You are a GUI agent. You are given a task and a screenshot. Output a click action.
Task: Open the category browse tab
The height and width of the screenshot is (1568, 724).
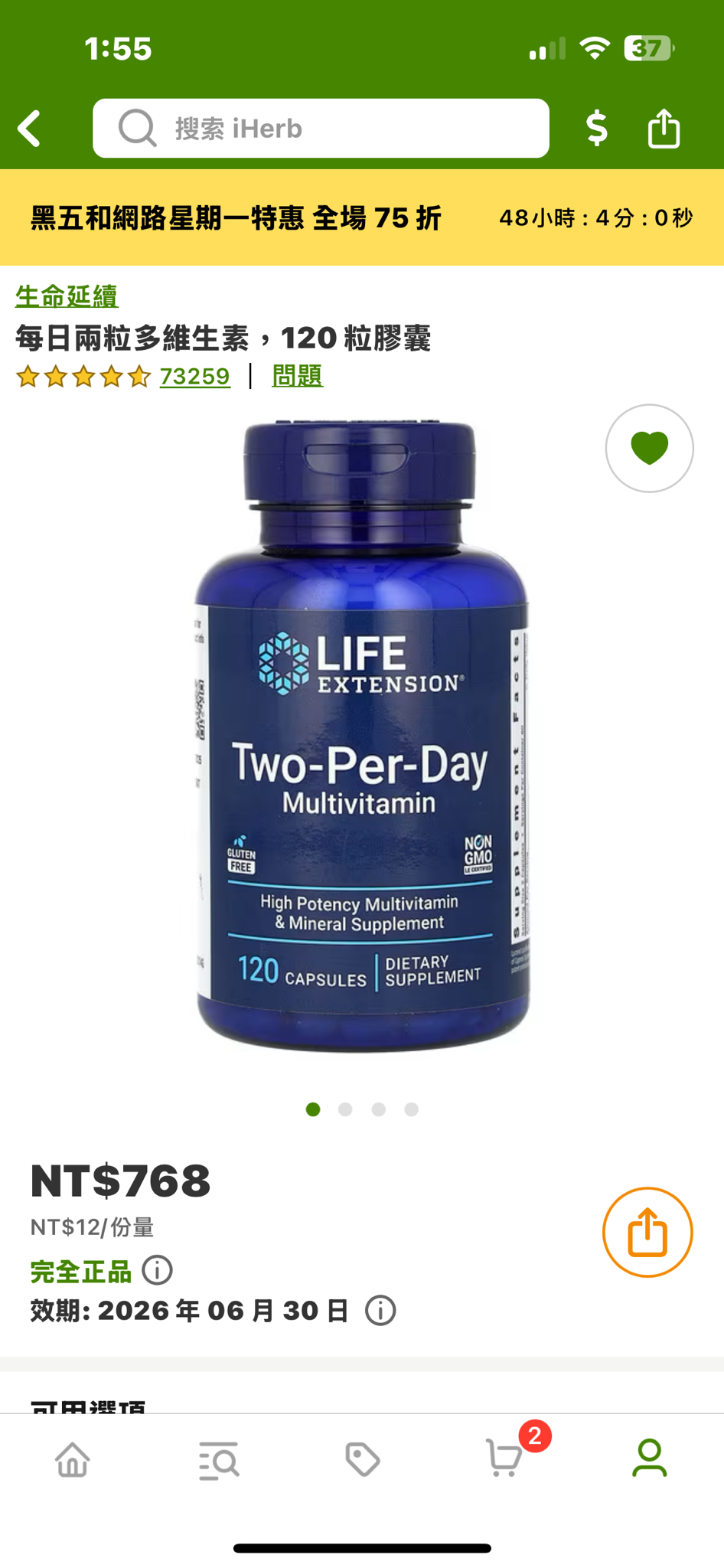coord(218,1459)
